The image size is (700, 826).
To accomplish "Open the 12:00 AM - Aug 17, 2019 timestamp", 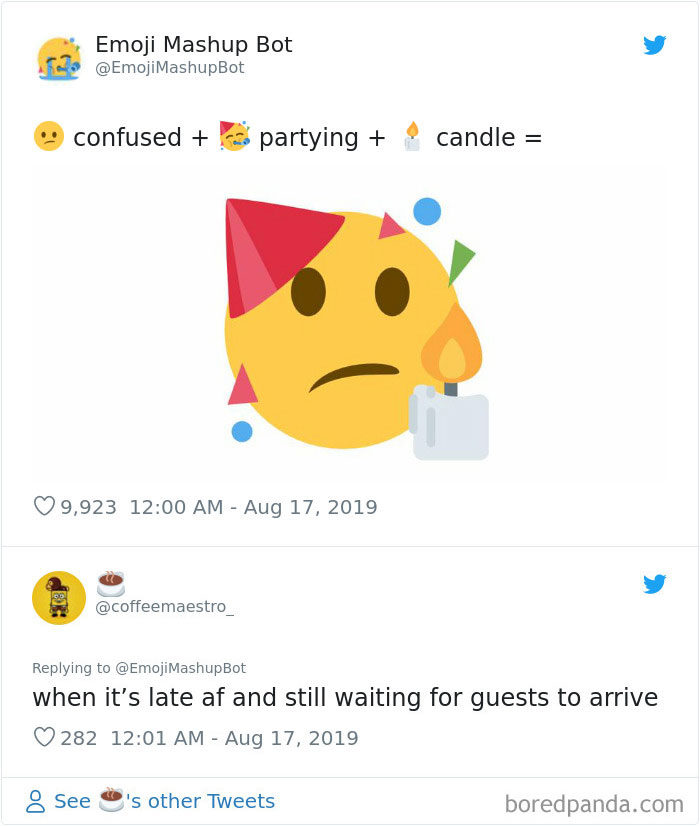I will pyautogui.click(x=253, y=507).
